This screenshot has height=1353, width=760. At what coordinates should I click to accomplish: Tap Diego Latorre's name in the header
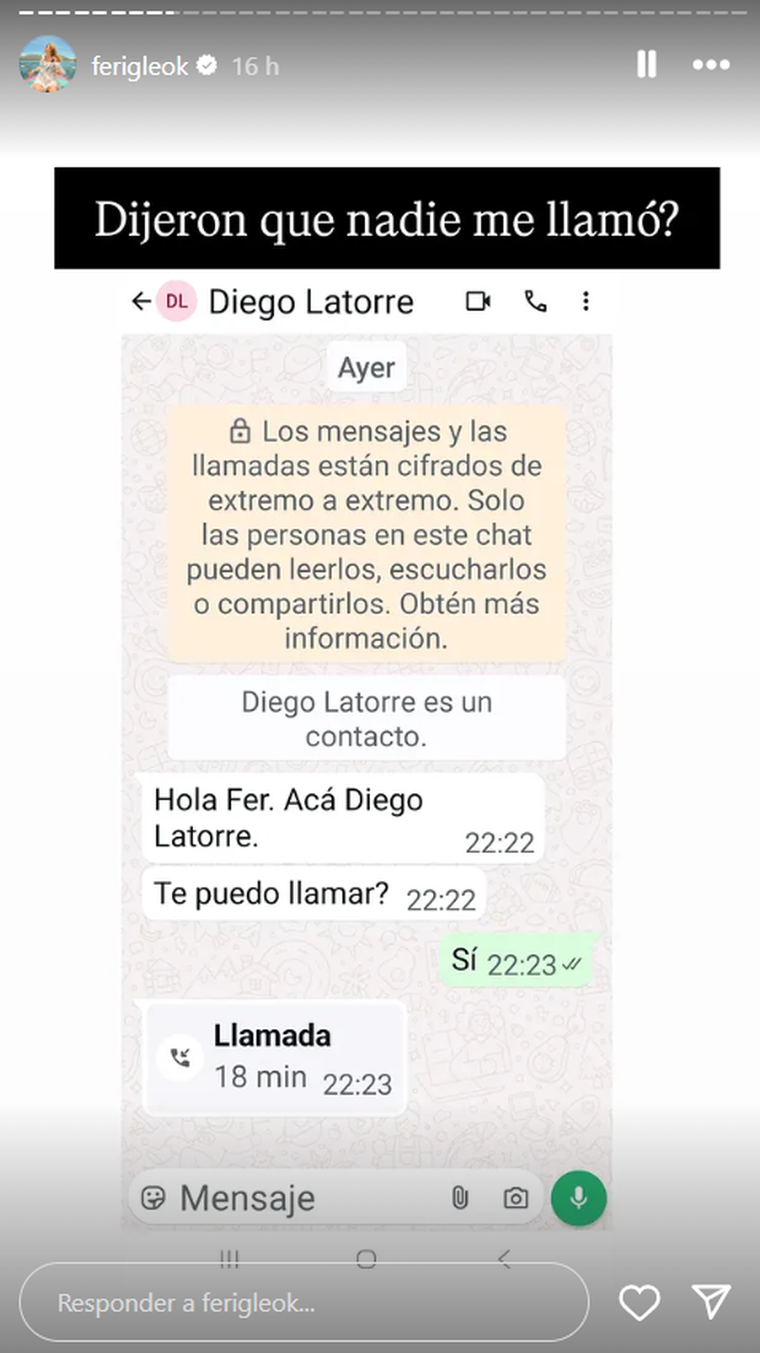pos(311,301)
